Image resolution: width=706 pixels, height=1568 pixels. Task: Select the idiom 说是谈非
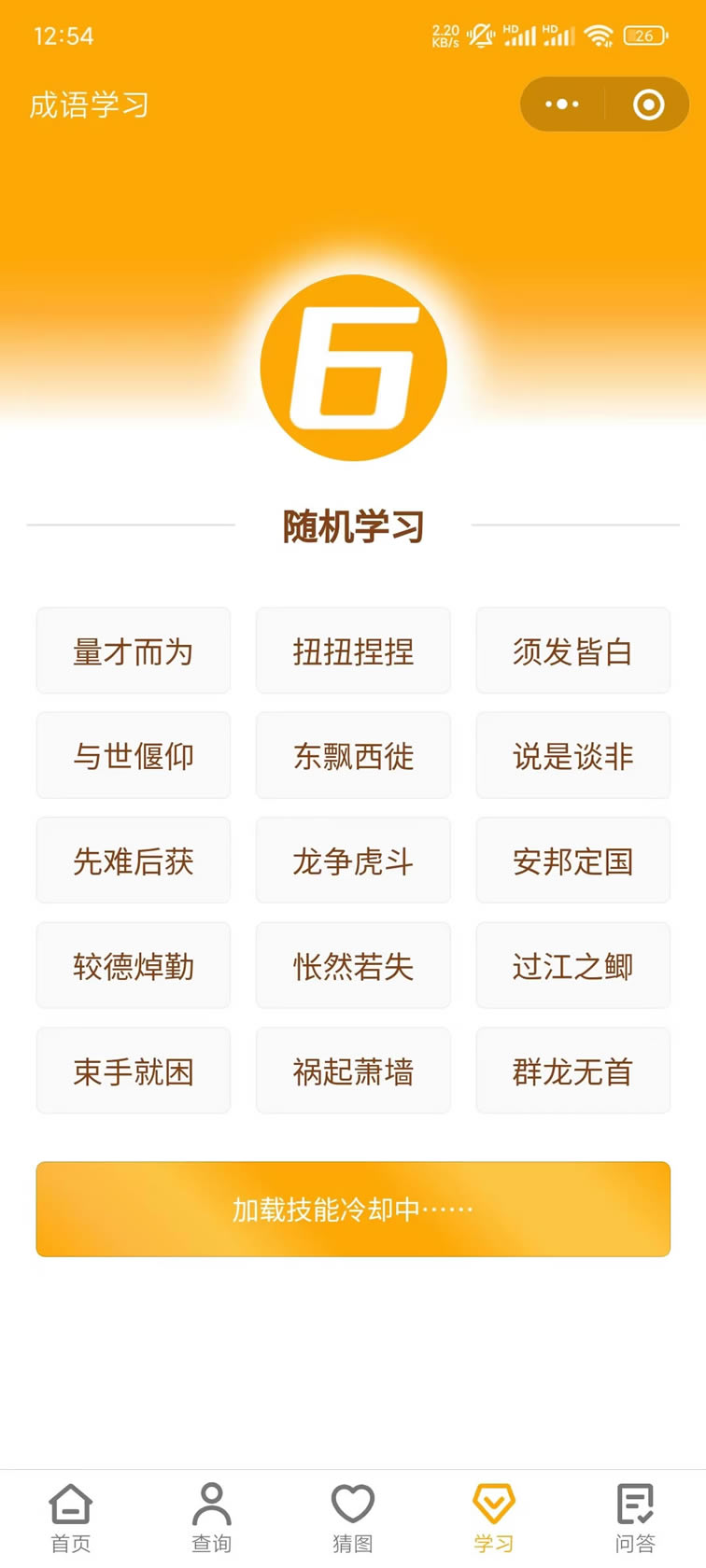pos(572,756)
